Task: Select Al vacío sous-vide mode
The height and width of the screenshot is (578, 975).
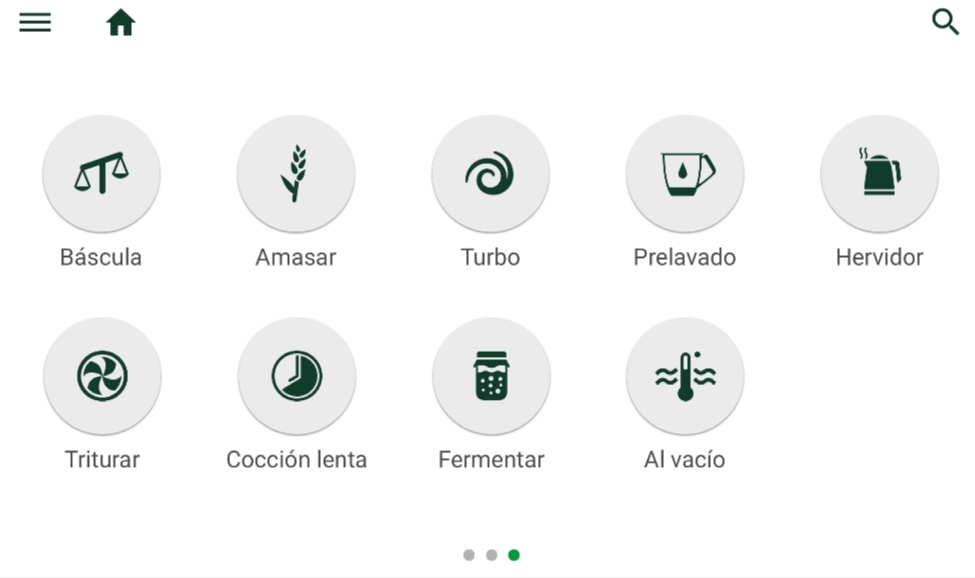Action: pos(685,377)
